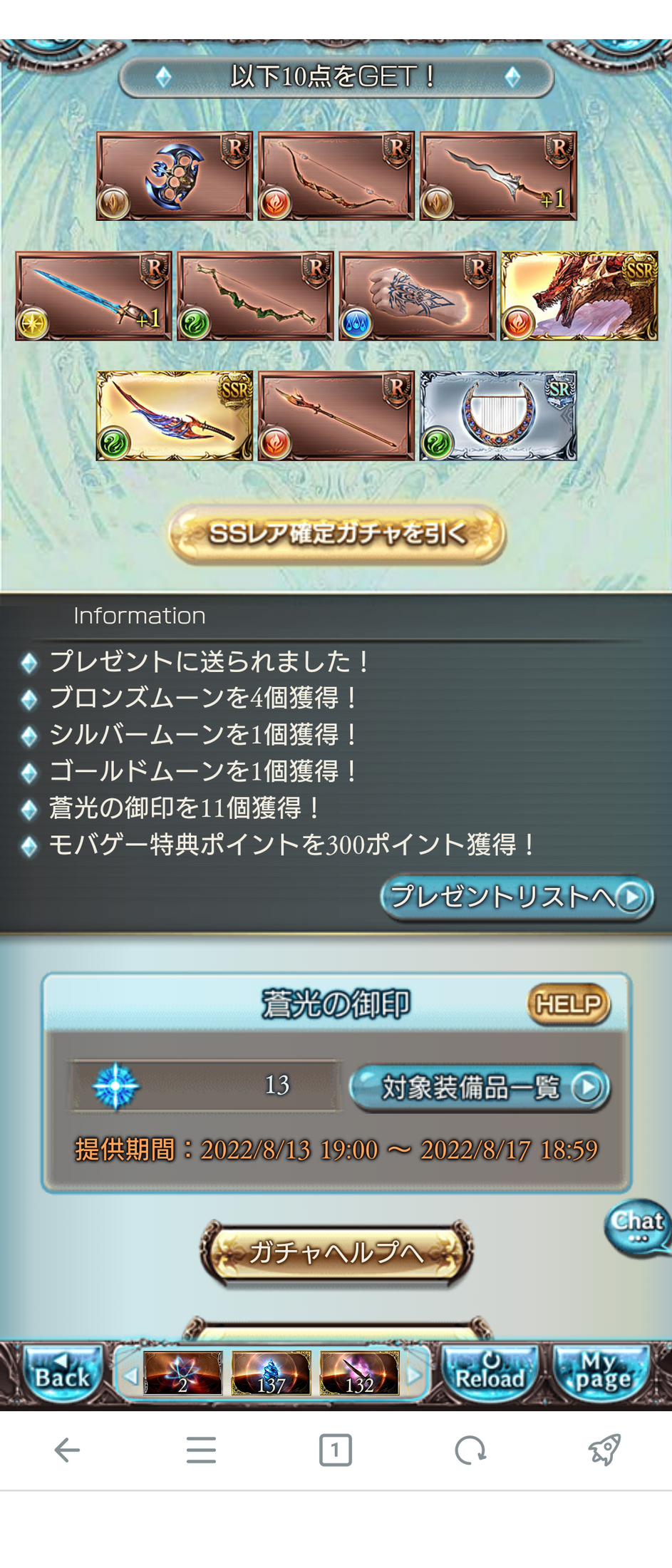Open プレゼントリストへ present list
672x1568 pixels.
[517, 897]
